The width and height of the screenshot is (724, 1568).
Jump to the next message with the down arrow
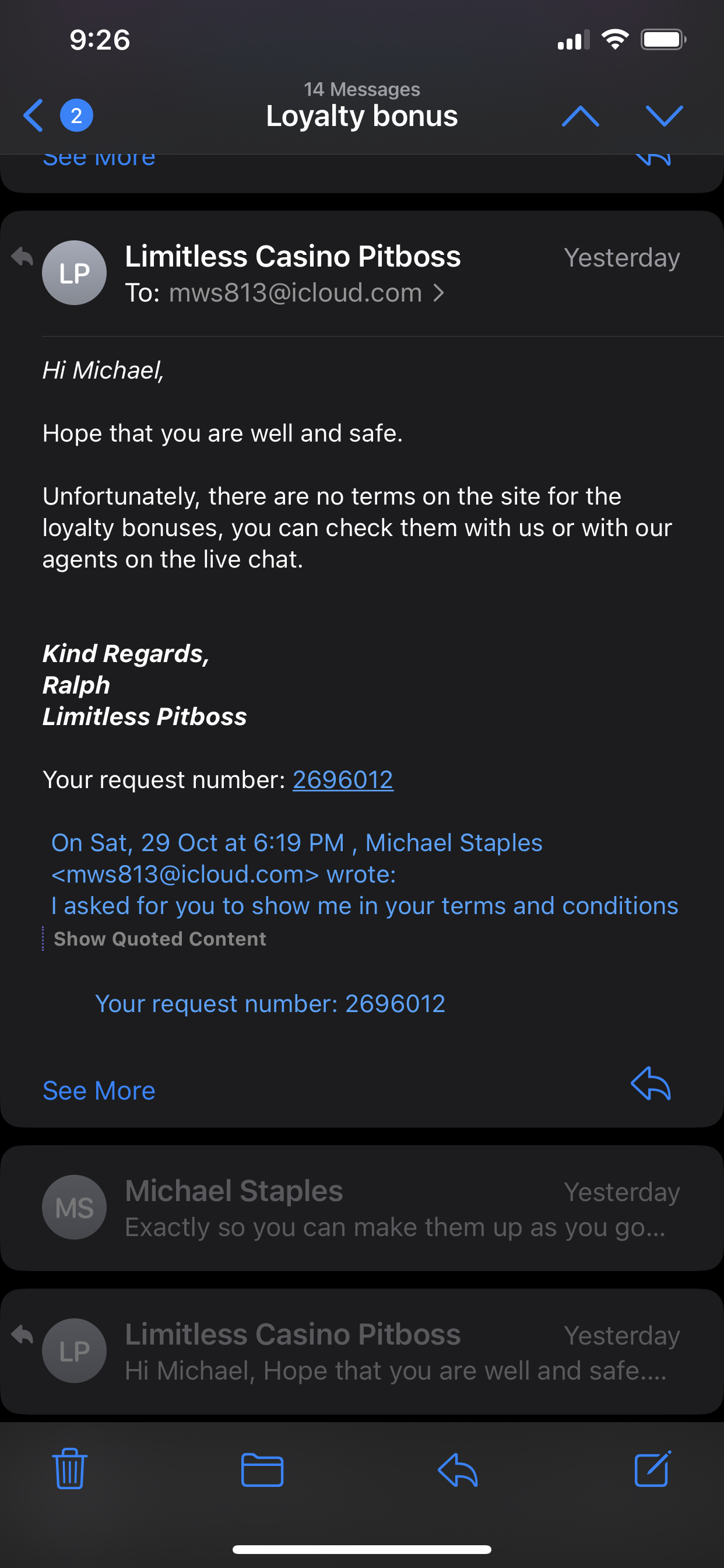pos(664,116)
